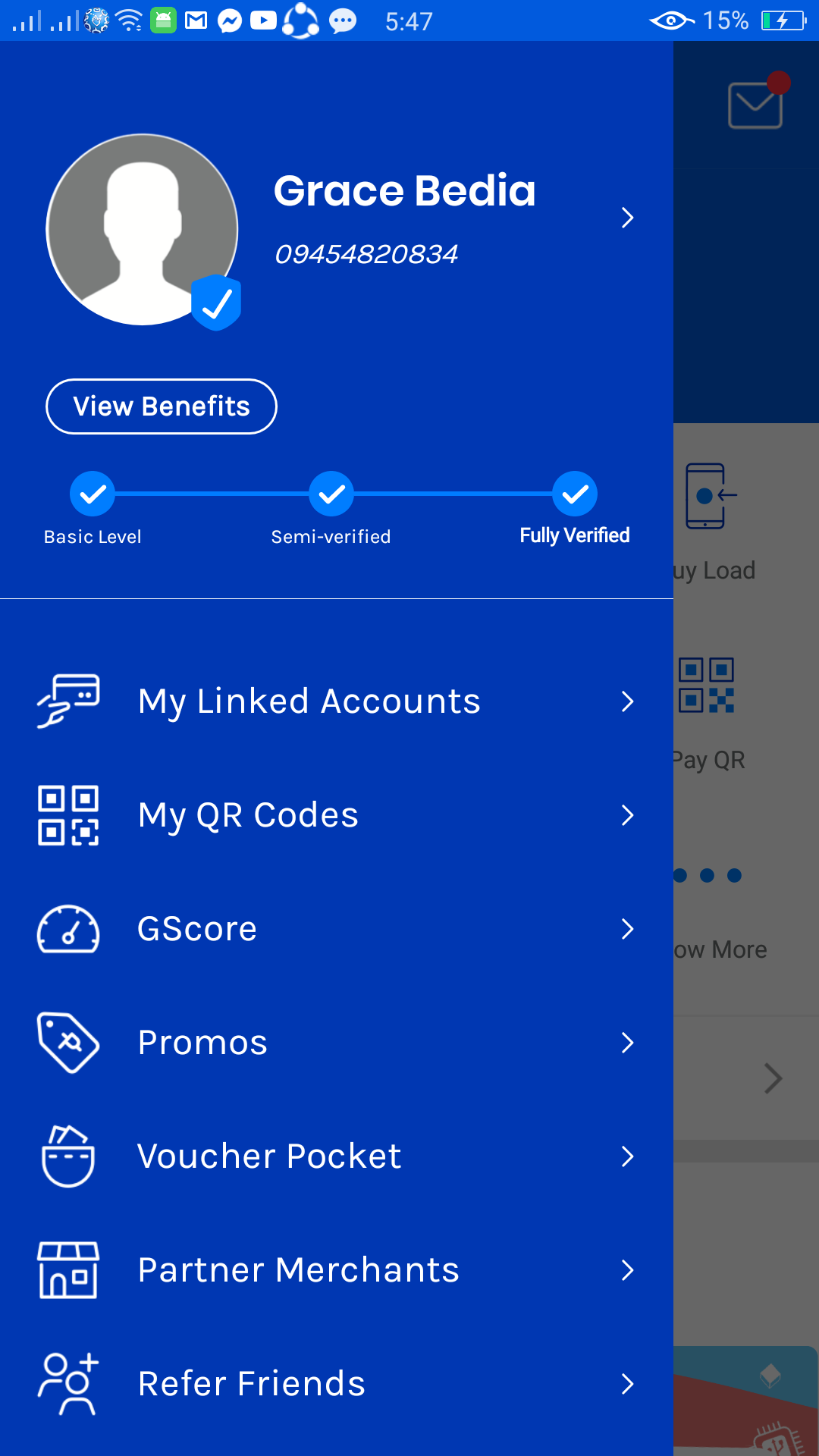Select Refer Friends option
Screen dimensions: 819x1456
pos(252,1384)
